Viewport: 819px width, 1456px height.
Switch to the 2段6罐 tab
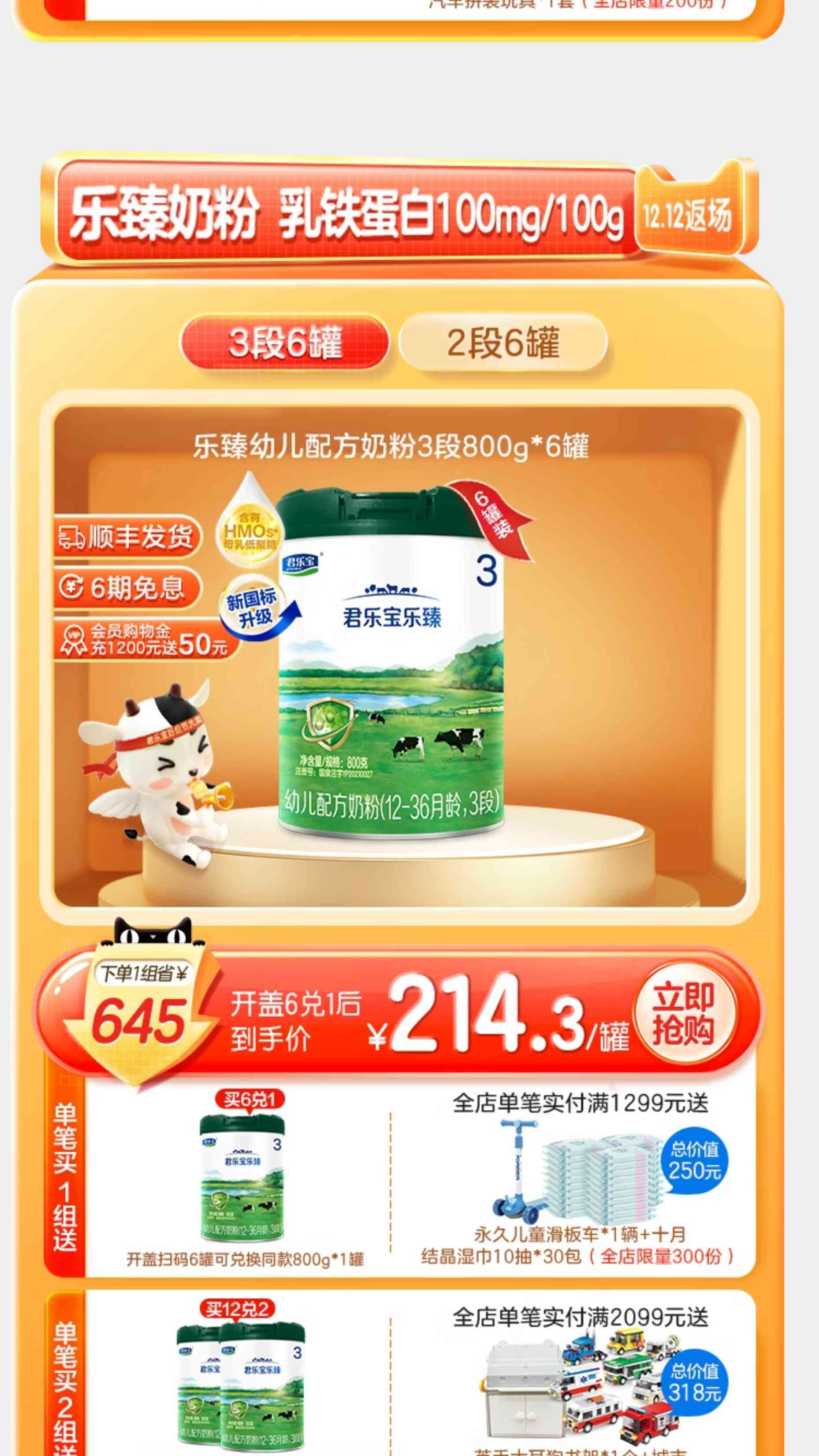click(x=503, y=343)
